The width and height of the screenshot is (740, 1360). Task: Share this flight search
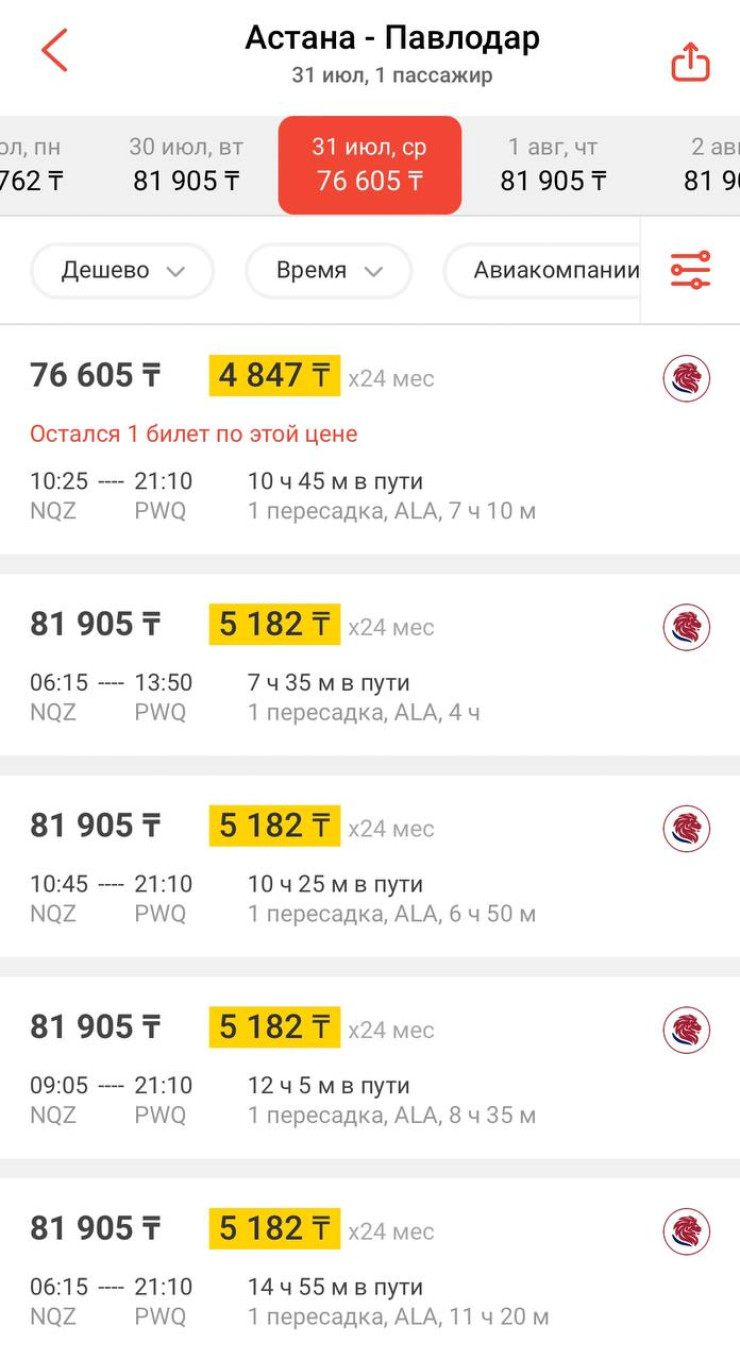pos(690,61)
